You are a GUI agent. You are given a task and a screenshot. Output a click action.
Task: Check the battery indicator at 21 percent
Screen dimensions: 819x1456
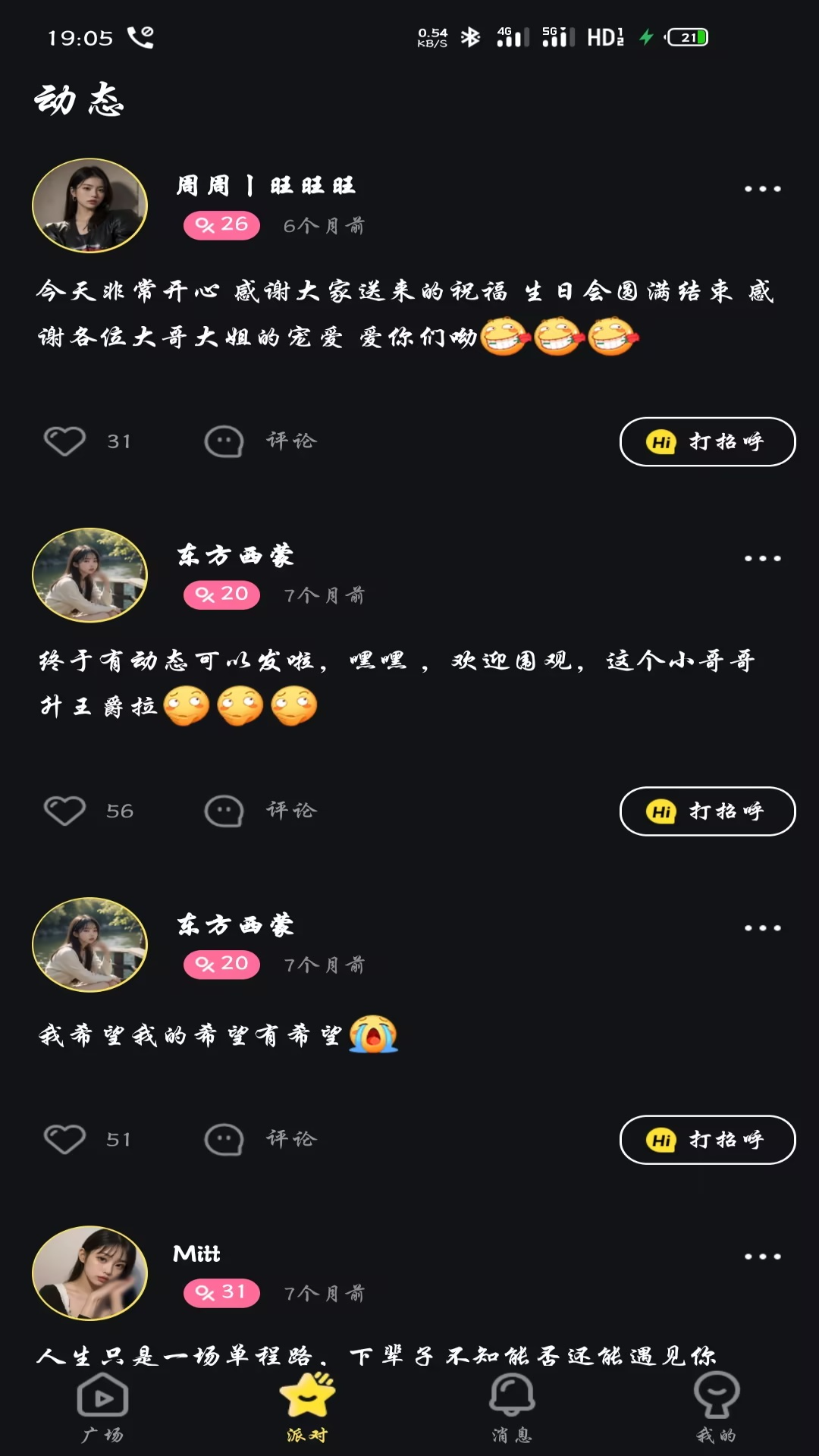pyautogui.click(x=686, y=36)
